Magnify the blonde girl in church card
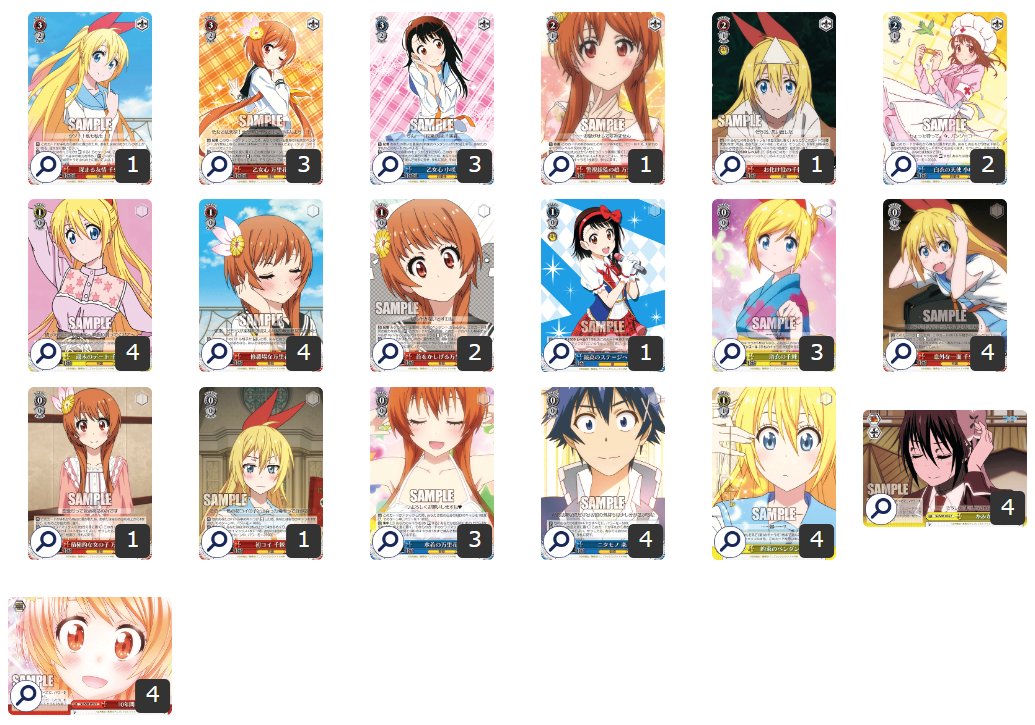Image resolution: width=1035 pixels, height=725 pixels. click(x=218, y=541)
